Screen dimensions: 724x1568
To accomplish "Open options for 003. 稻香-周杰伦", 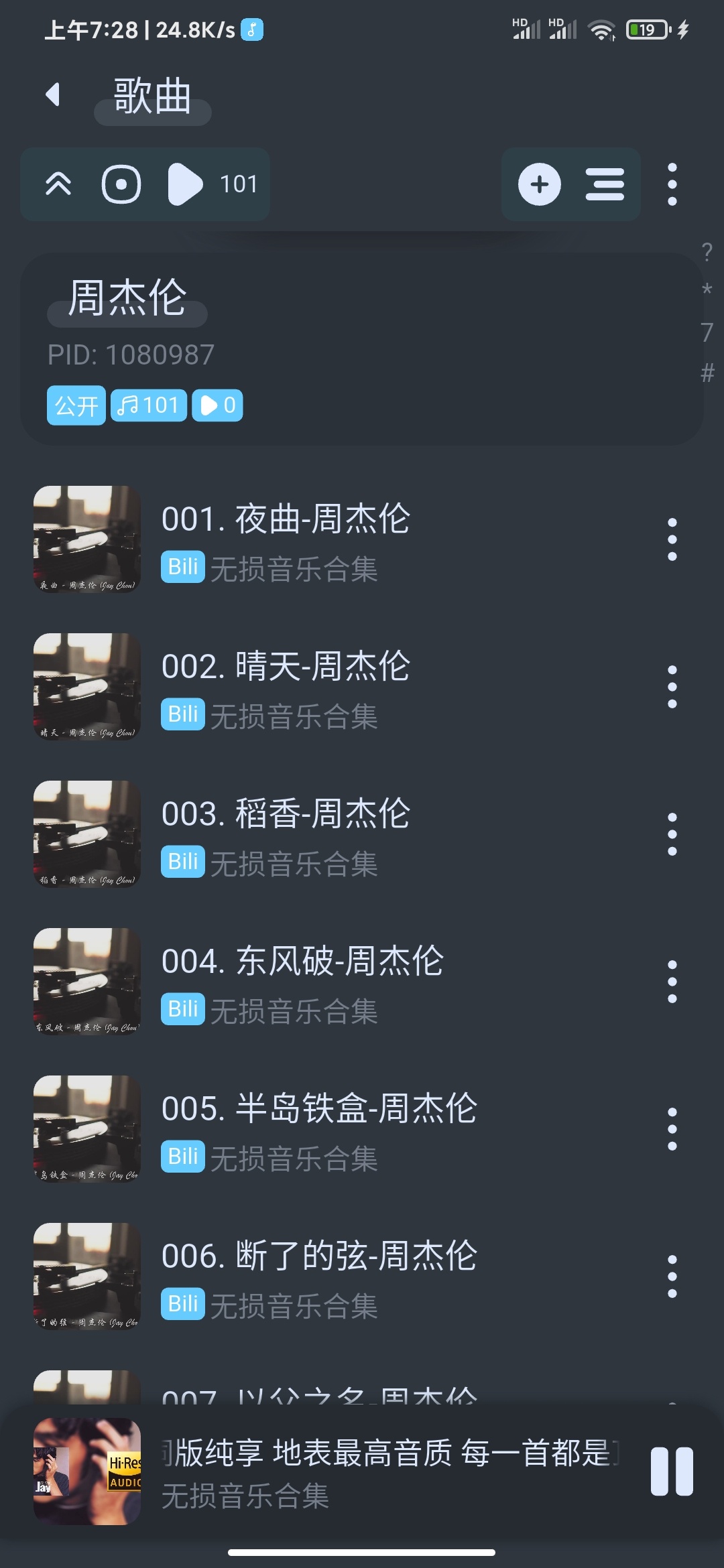I will pos(672,834).
